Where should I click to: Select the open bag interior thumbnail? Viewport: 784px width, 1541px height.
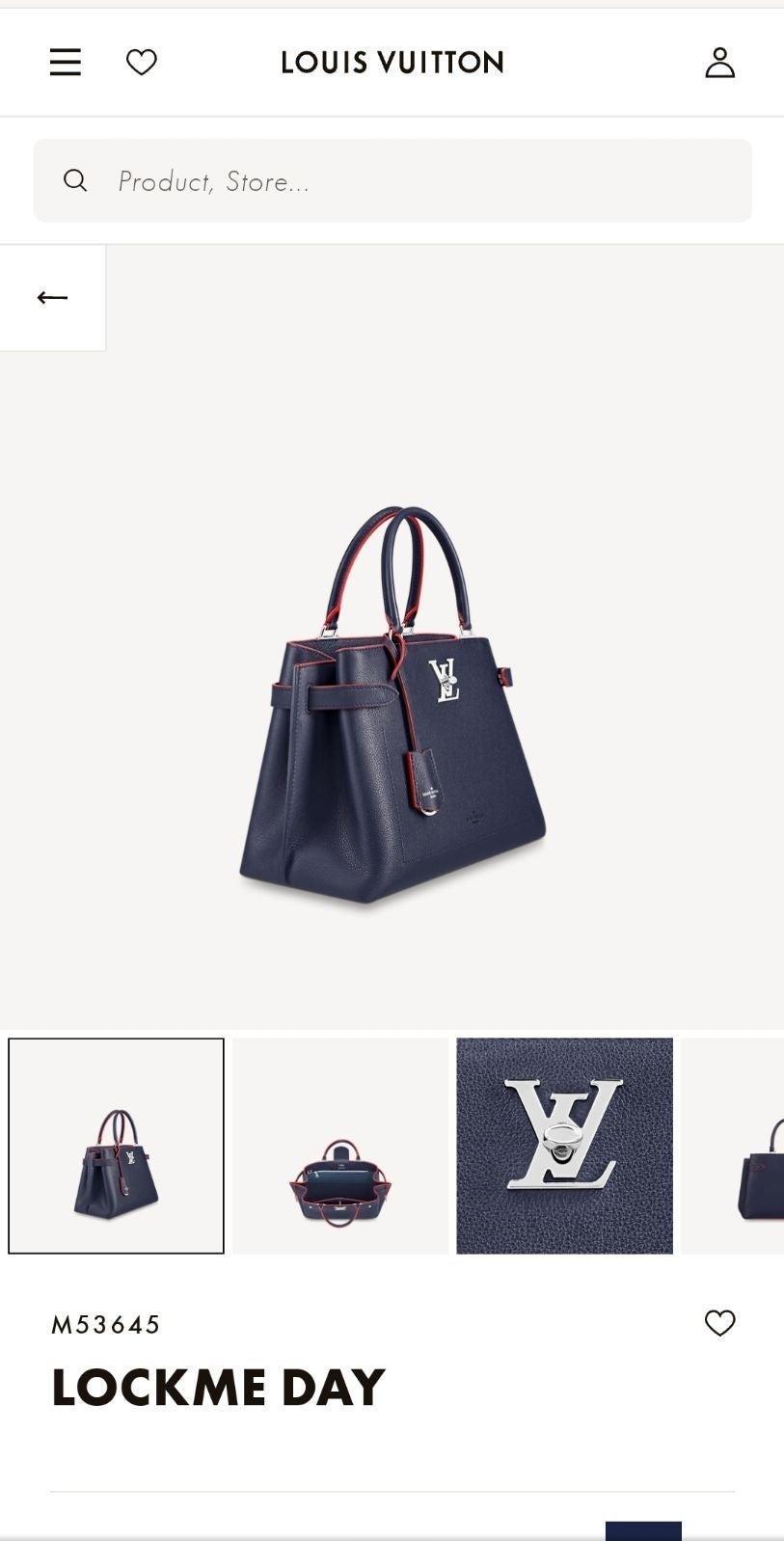click(x=340, y=1146)
